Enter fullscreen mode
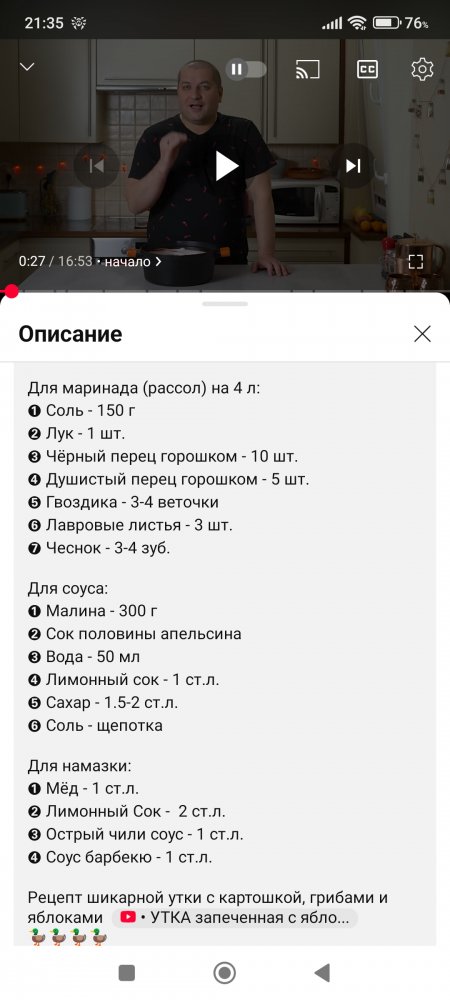 pyautogui.click(x=416, y=261)
